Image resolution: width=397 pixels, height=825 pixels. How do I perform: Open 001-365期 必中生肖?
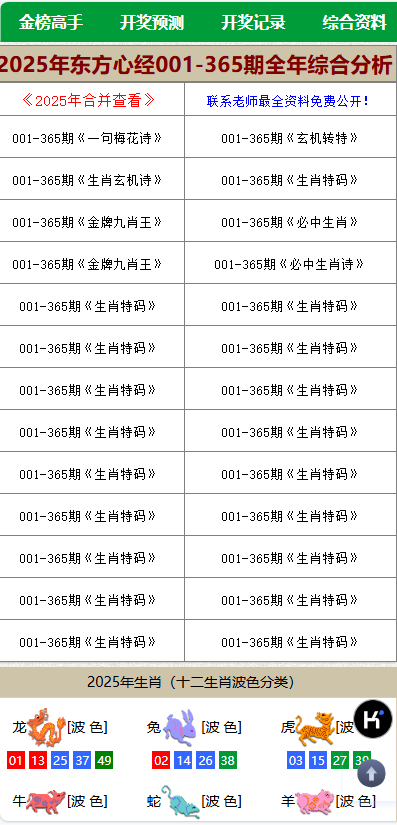click(x=289, y=223)
